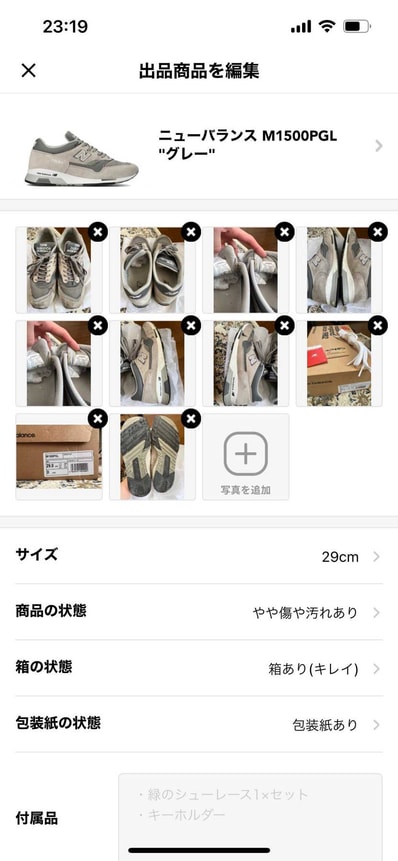Remove the shoe box label photo
Viewport: 398px width, 861px height.
tap(97, 420)
